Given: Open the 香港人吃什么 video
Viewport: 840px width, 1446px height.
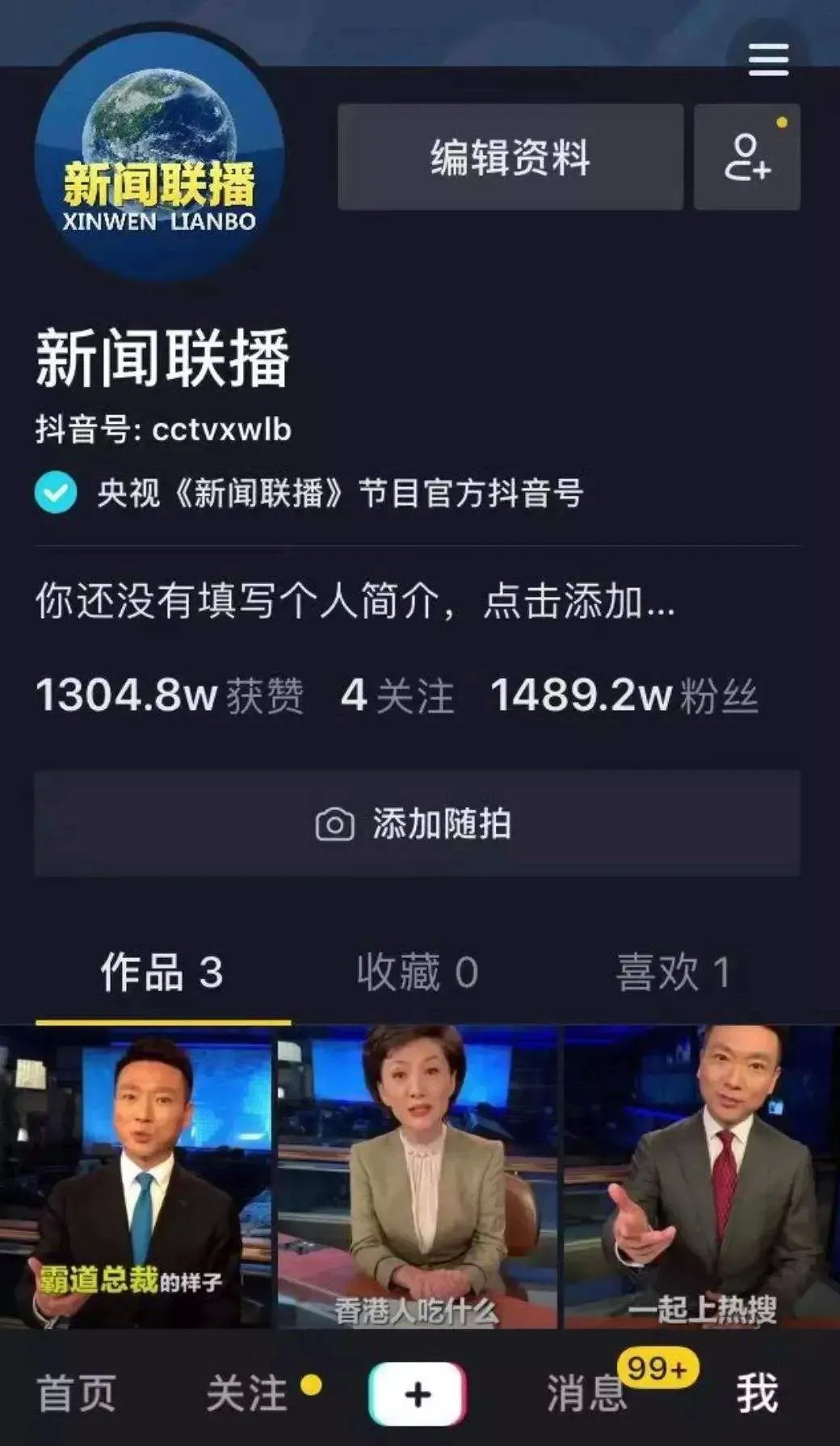Looking at the screenshot, I should click(417, 1177).
